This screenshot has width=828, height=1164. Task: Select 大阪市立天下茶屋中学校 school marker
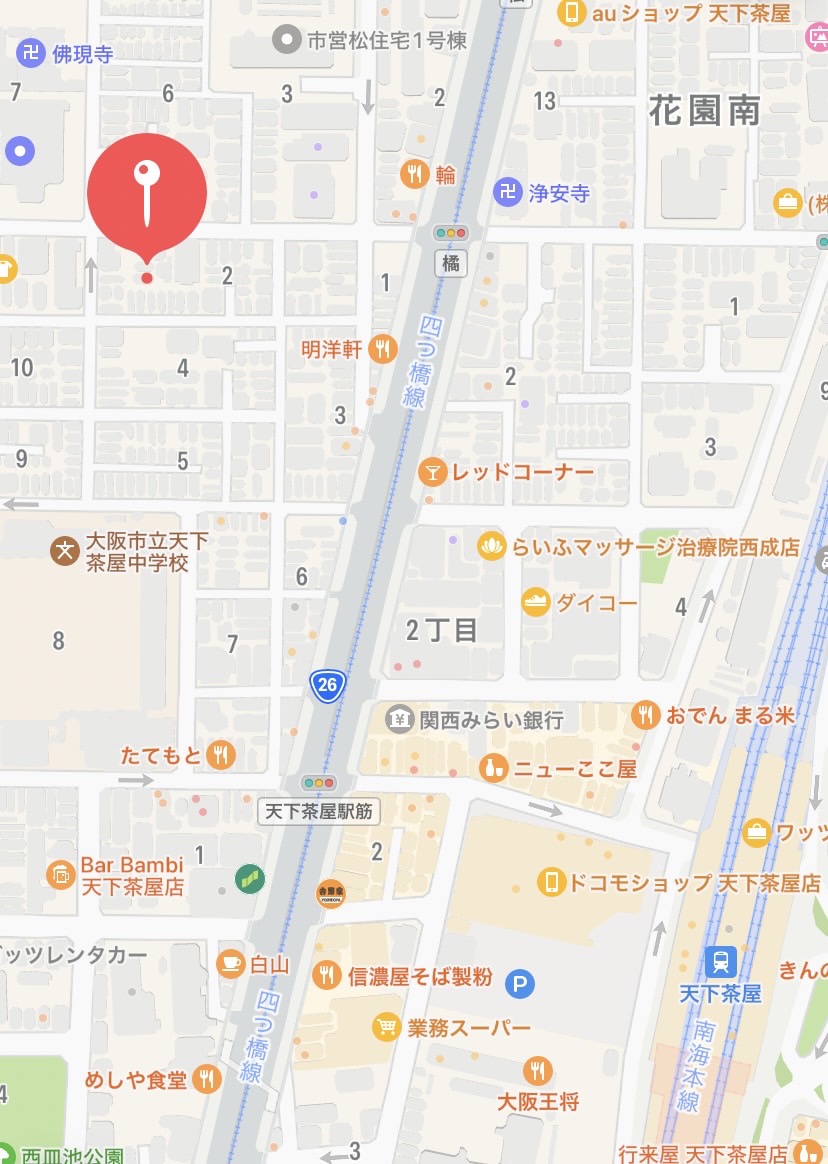click(x=65, y=549)
